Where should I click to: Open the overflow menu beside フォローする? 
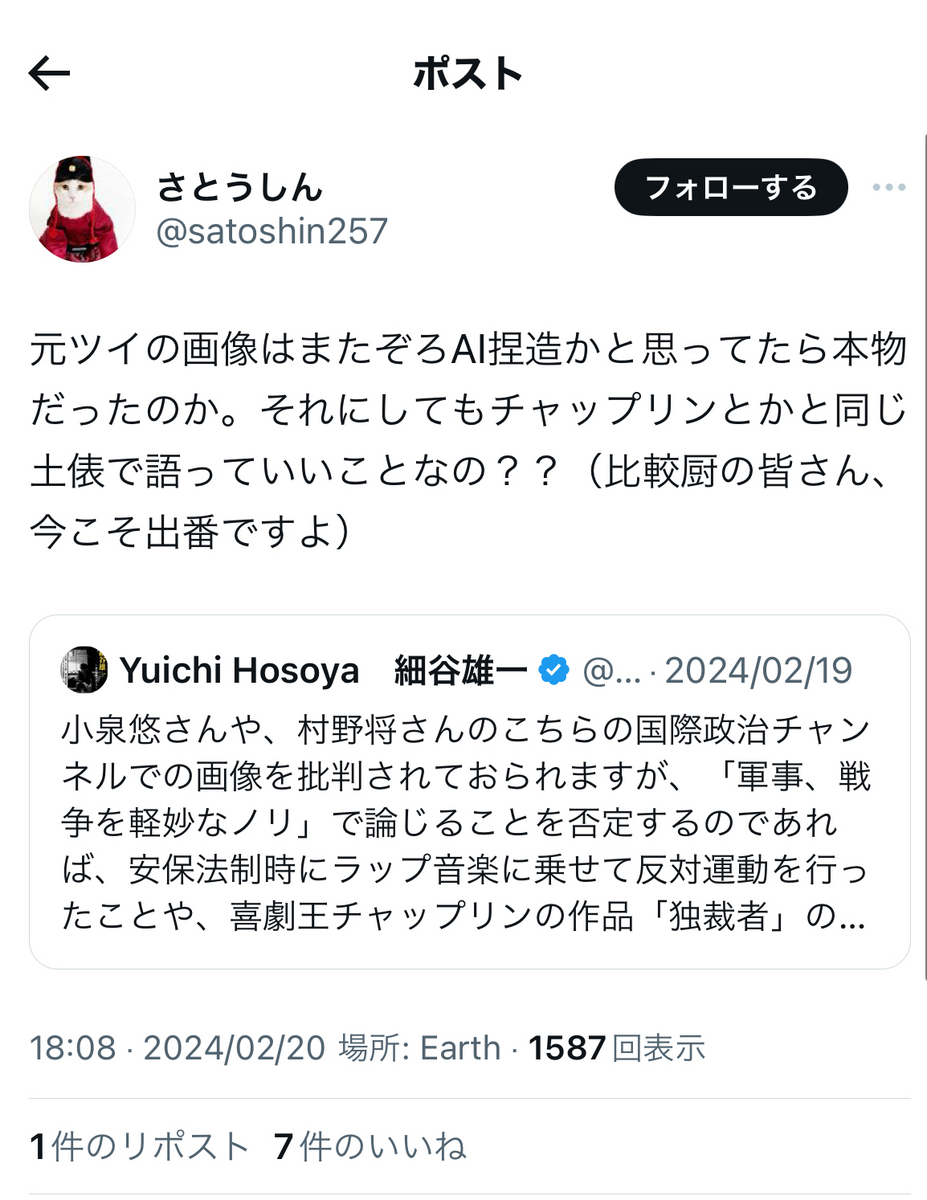[888, 188]
